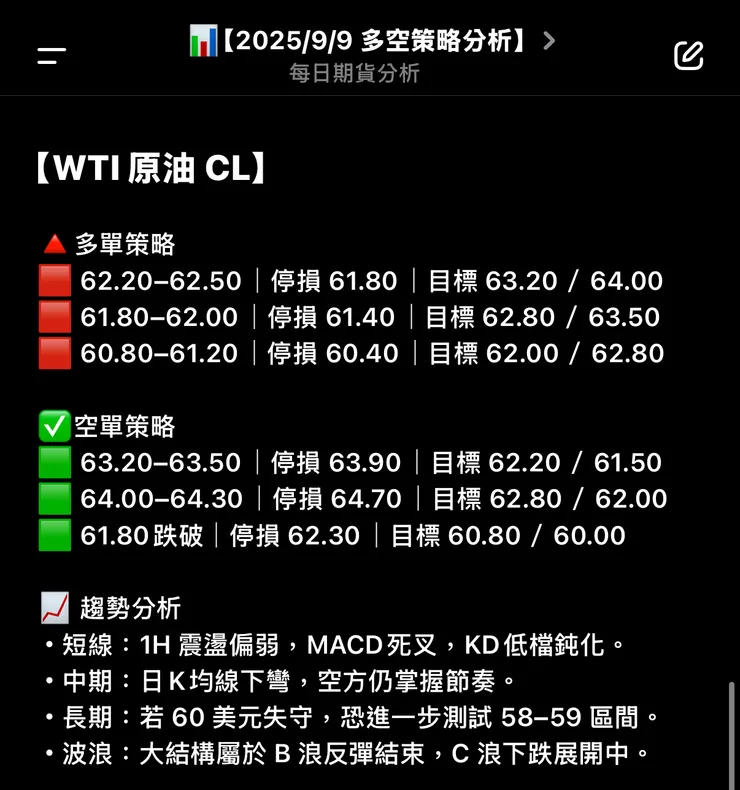Click the red triangle beside 多單策略
The width and height of the screenshot is (740, 790).
(54, 242)
